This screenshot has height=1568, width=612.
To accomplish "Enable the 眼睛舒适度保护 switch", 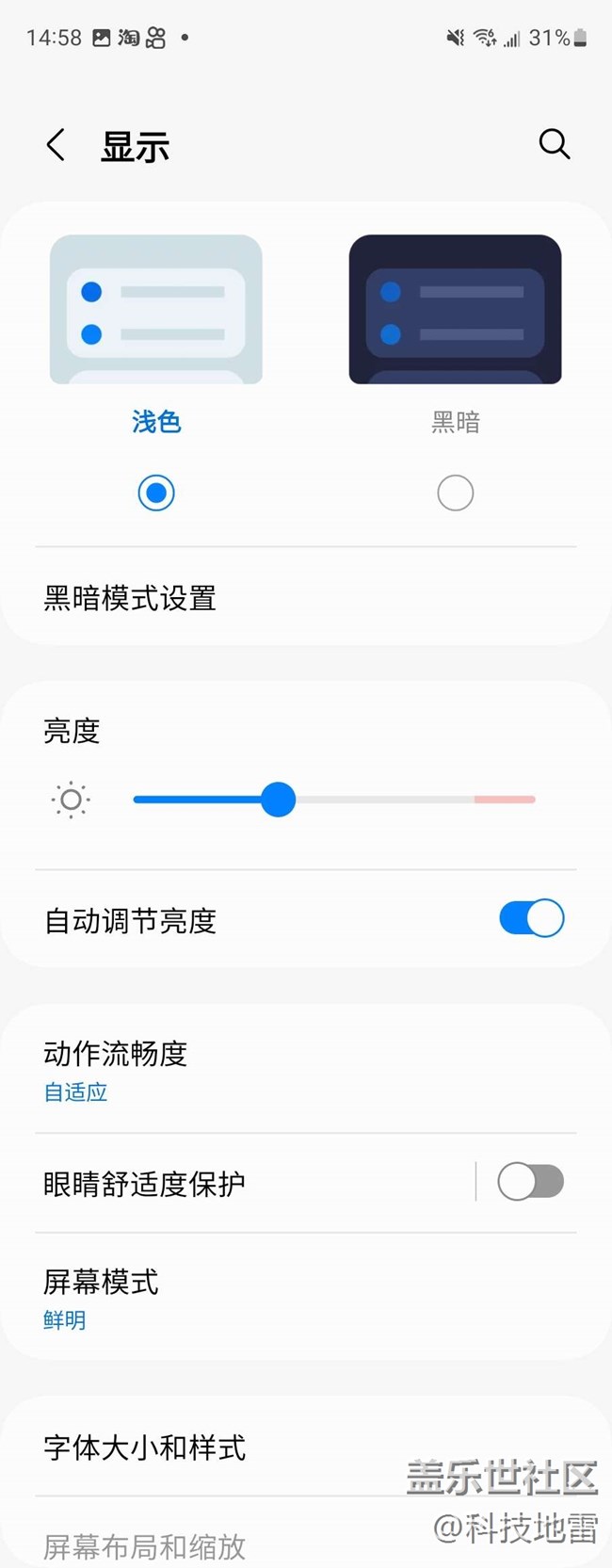I will coord(530,1181).
